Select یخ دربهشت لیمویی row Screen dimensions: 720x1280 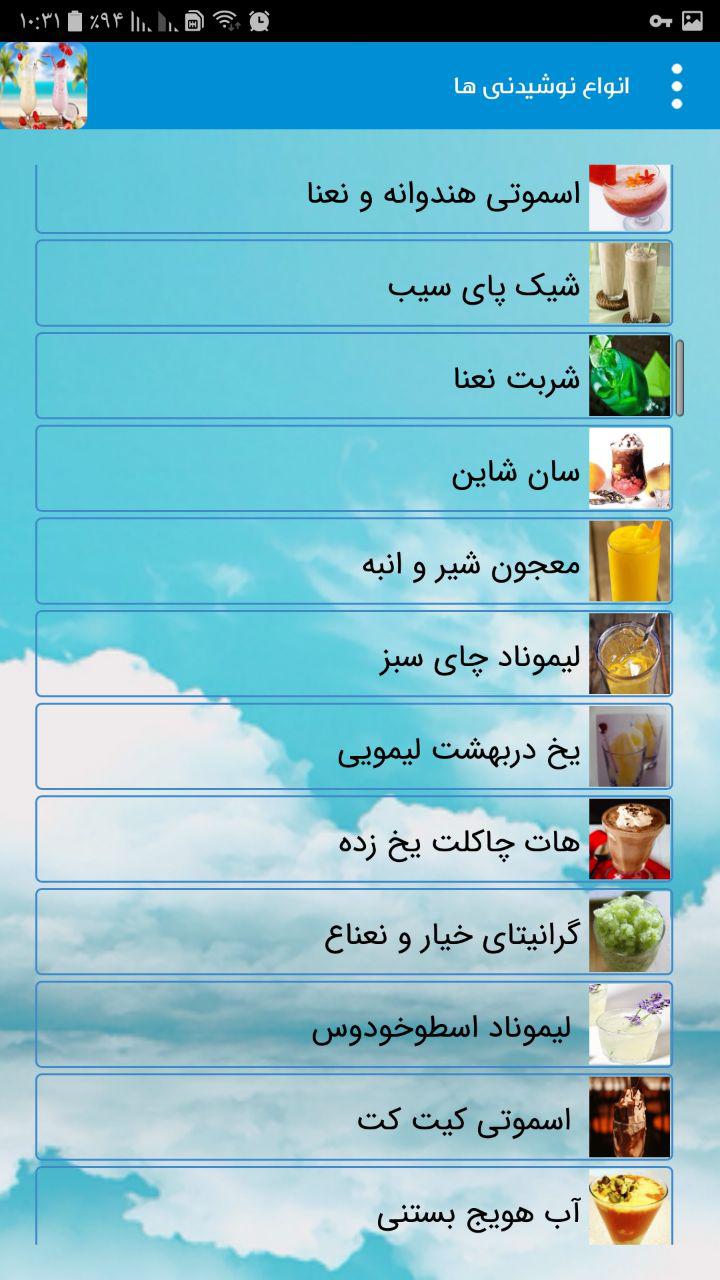point(354,747)
